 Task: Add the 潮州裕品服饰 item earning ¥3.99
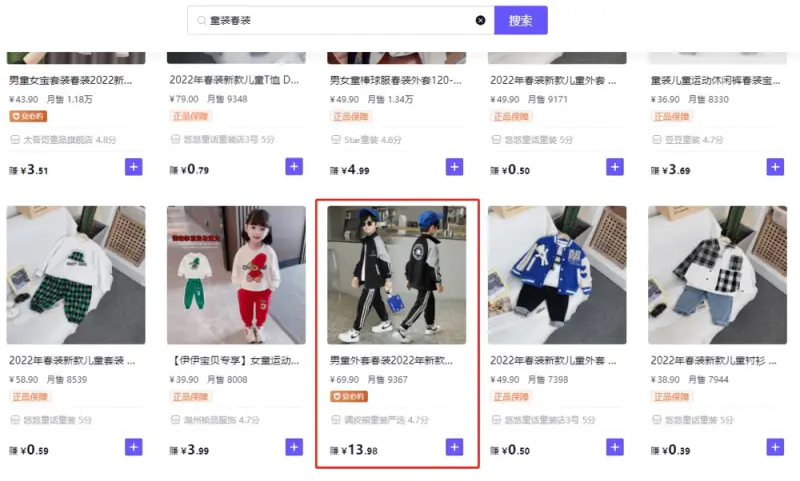pyautogui.click(x=294, y=447)
